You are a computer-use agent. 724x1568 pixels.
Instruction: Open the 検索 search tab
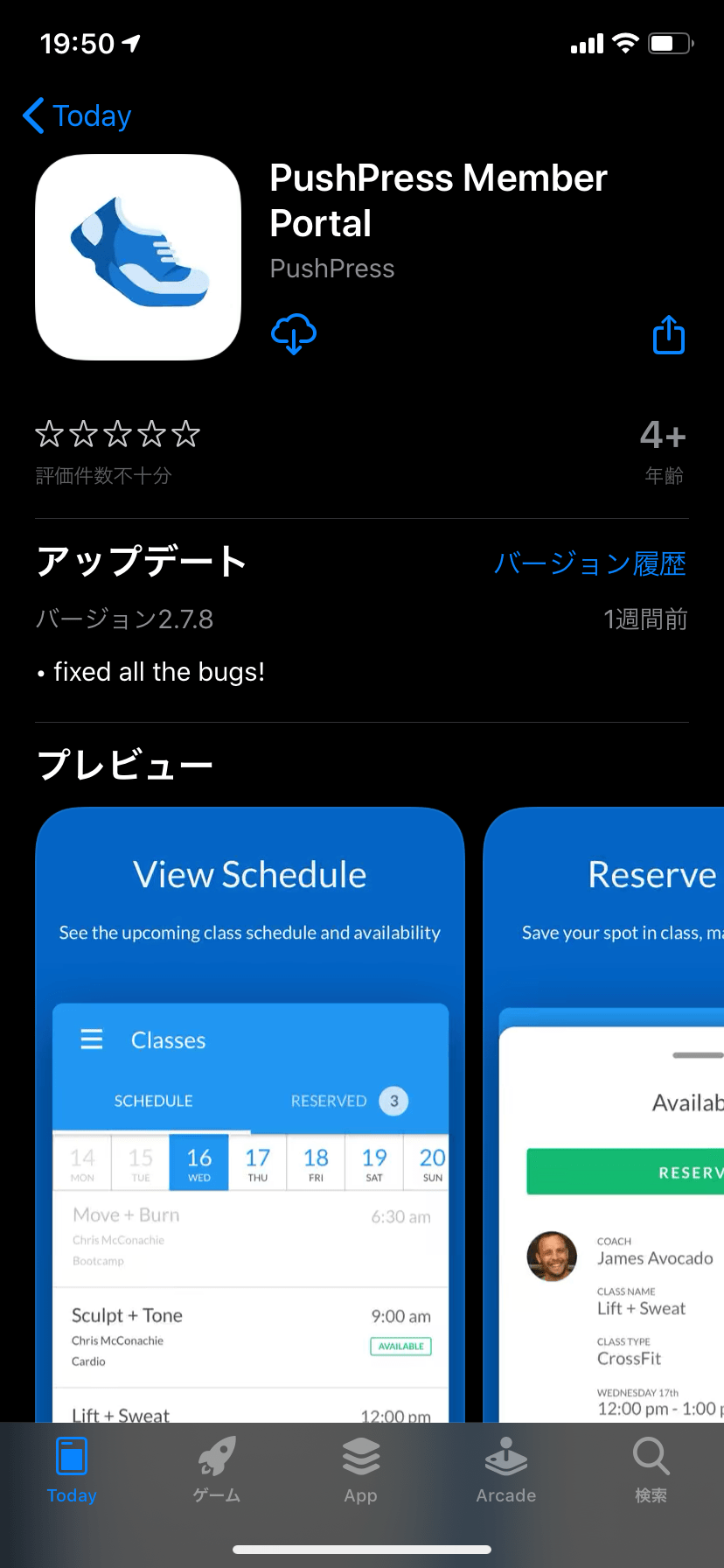tap(651, 1470)
